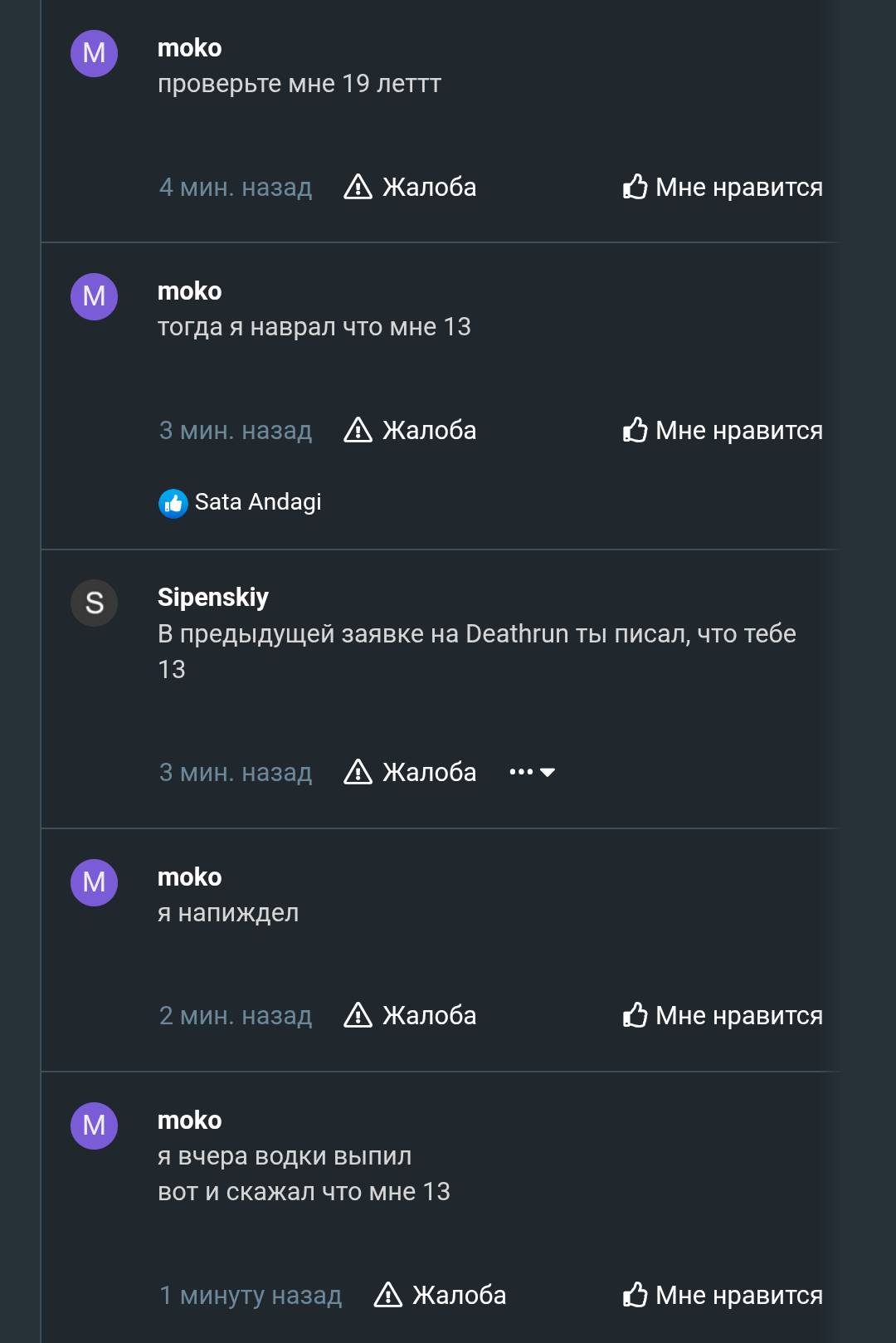Click the '1 минуту назад' timestamp

(x=250, y=1295)
